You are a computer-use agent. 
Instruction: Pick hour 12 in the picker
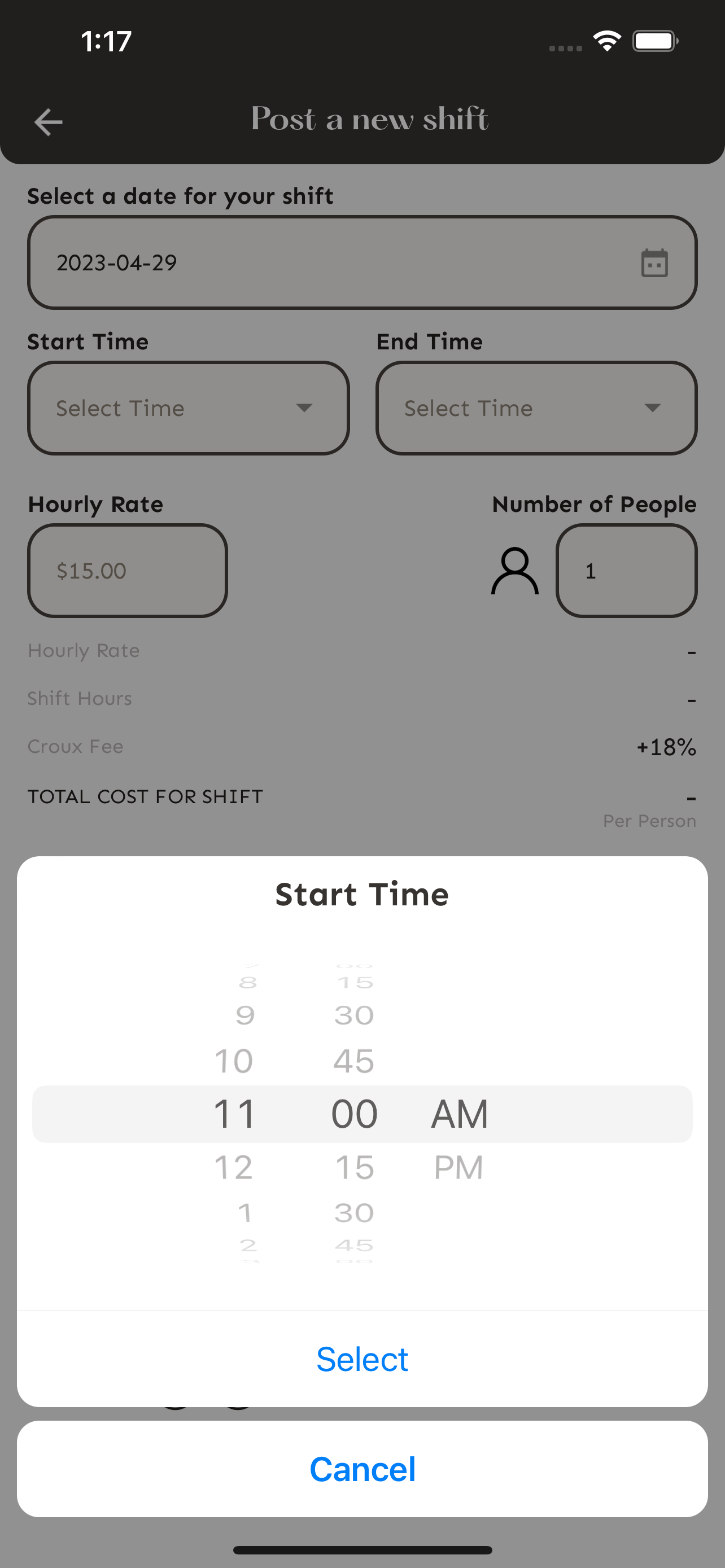(x=233, y=1167)
